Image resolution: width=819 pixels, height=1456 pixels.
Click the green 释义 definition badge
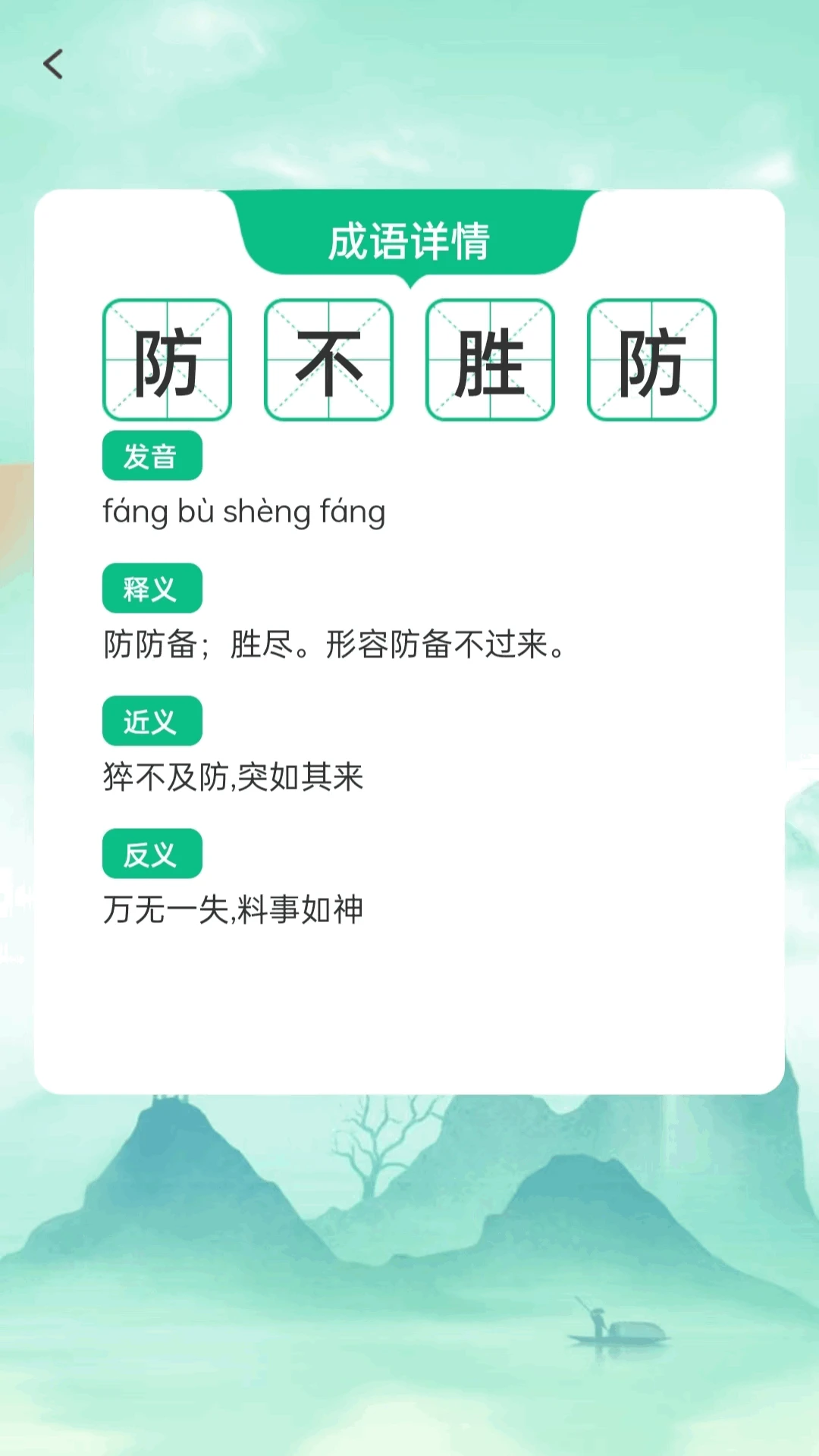pyautogui.click(x=152, y=588)
